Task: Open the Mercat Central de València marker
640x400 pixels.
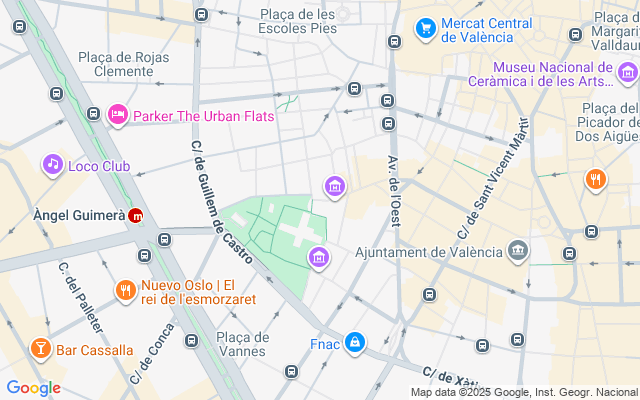Action: (x=427, y=28)
